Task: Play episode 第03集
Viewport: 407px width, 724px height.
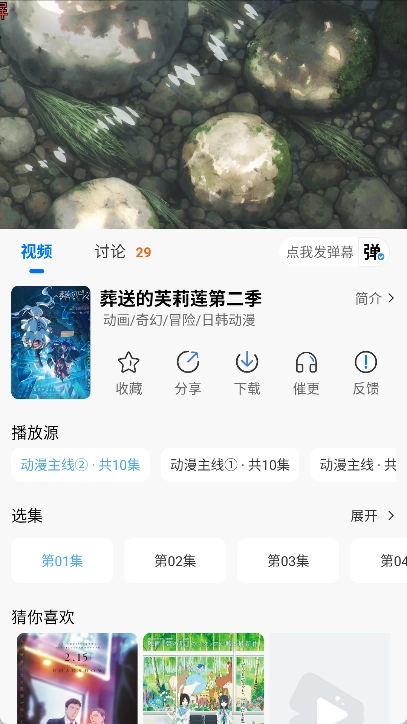Action: click(288, 561)
